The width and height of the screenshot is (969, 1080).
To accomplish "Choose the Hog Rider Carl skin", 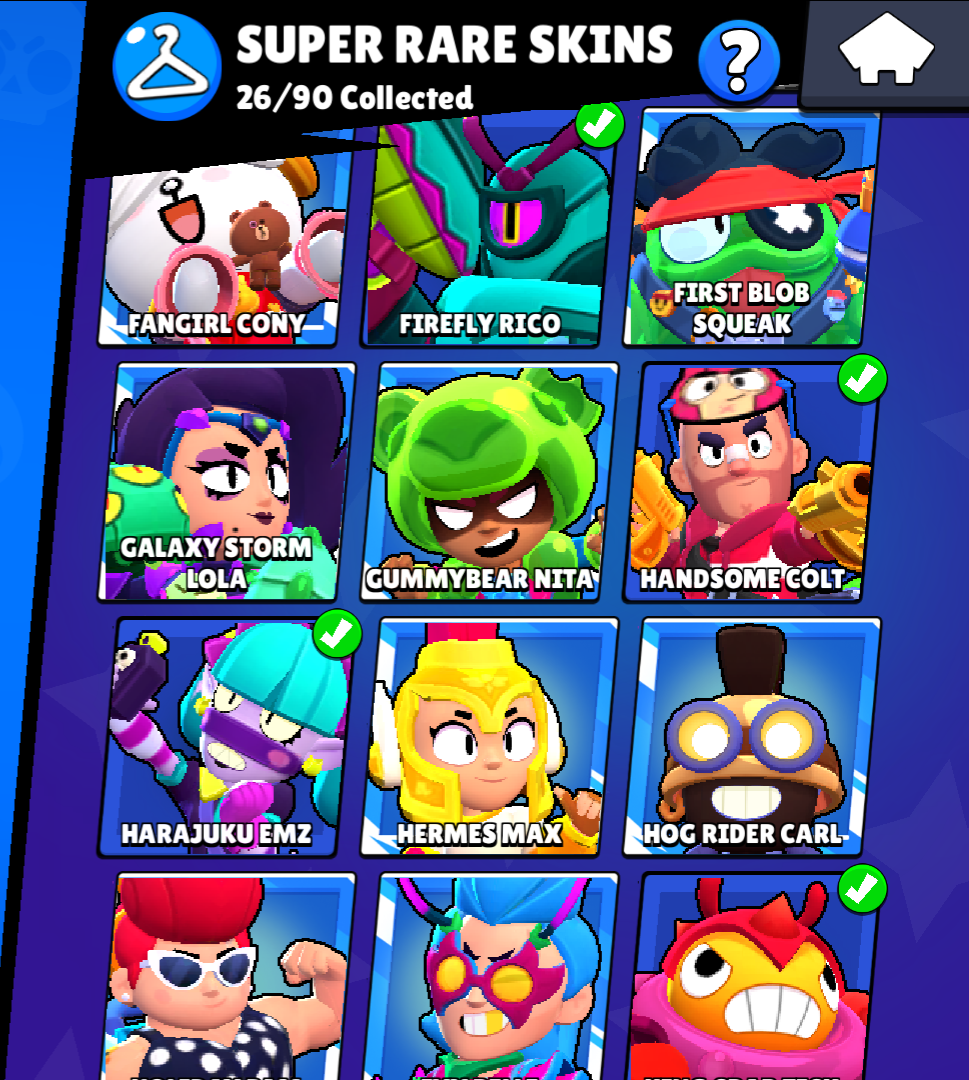I will (752, 737).
